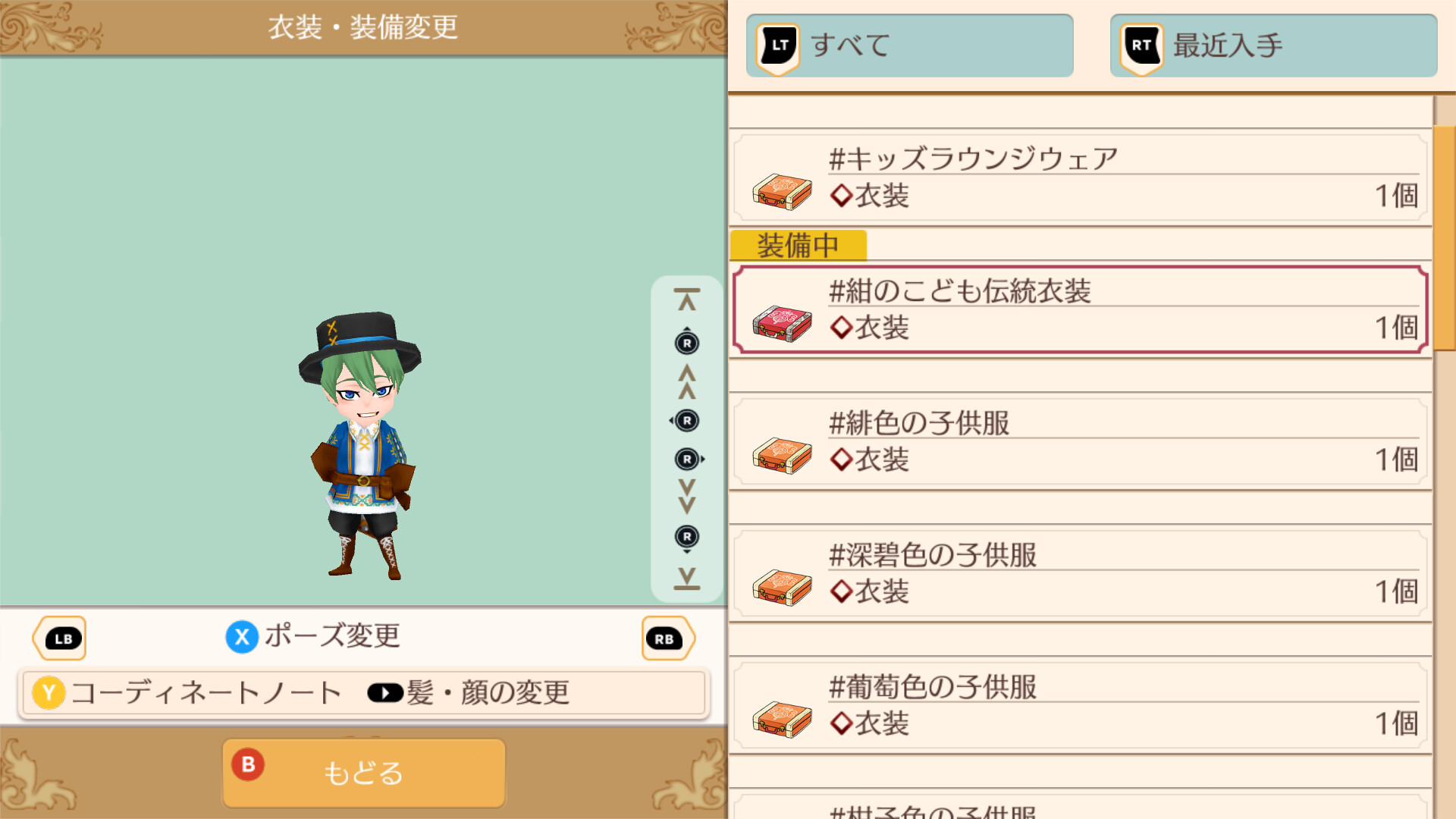
Task: Switch to the すべて filter tab
Action: pos(909,45)
